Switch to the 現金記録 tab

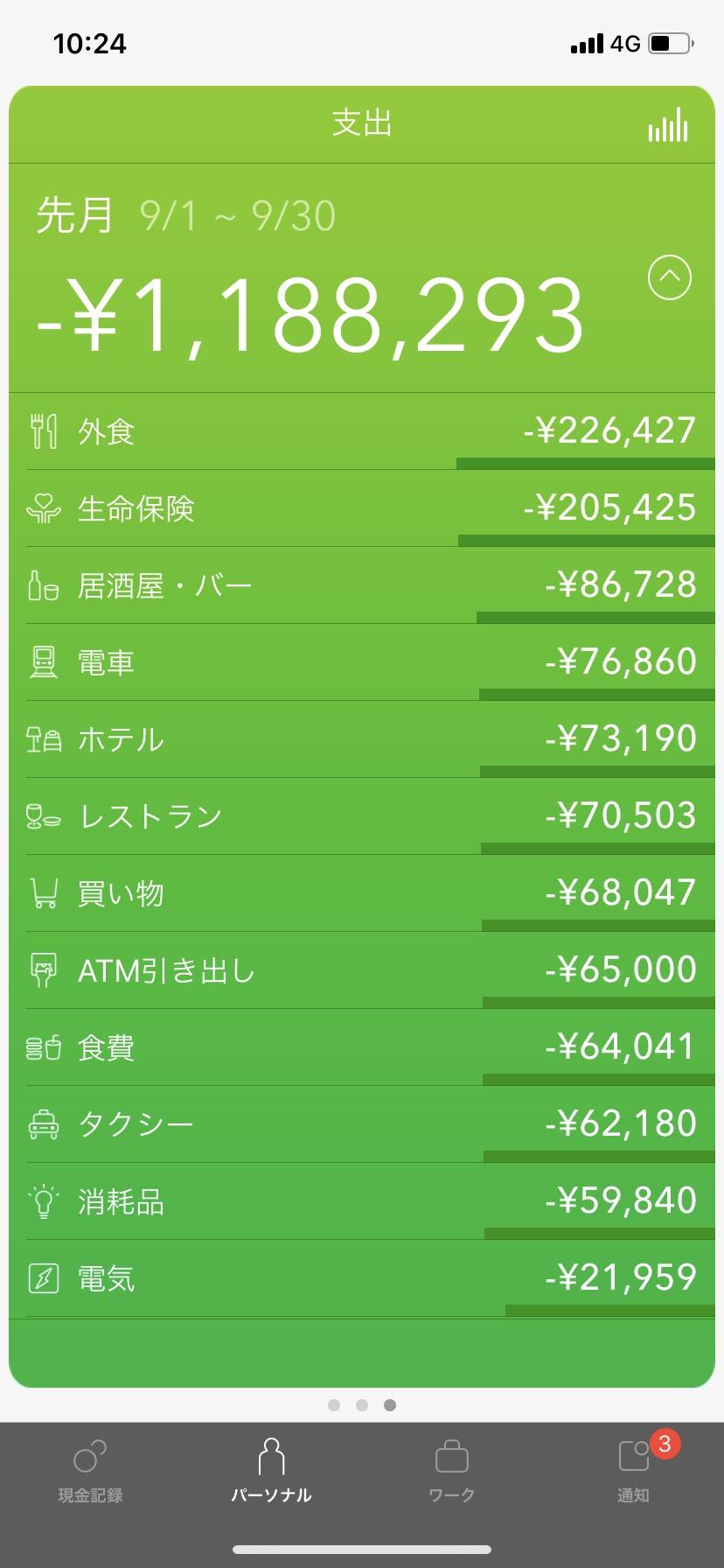coord(90,1472)
